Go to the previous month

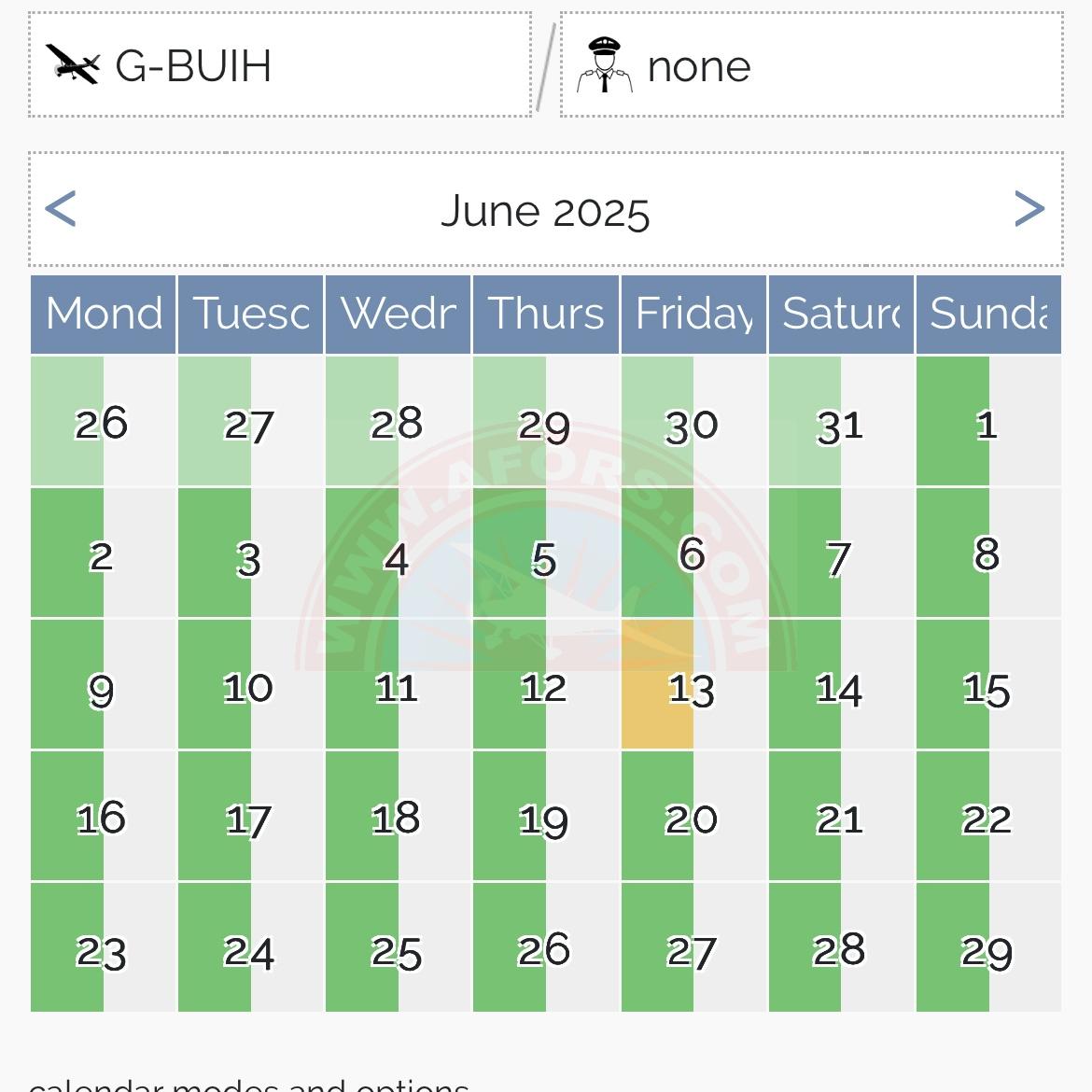(61, 208)
